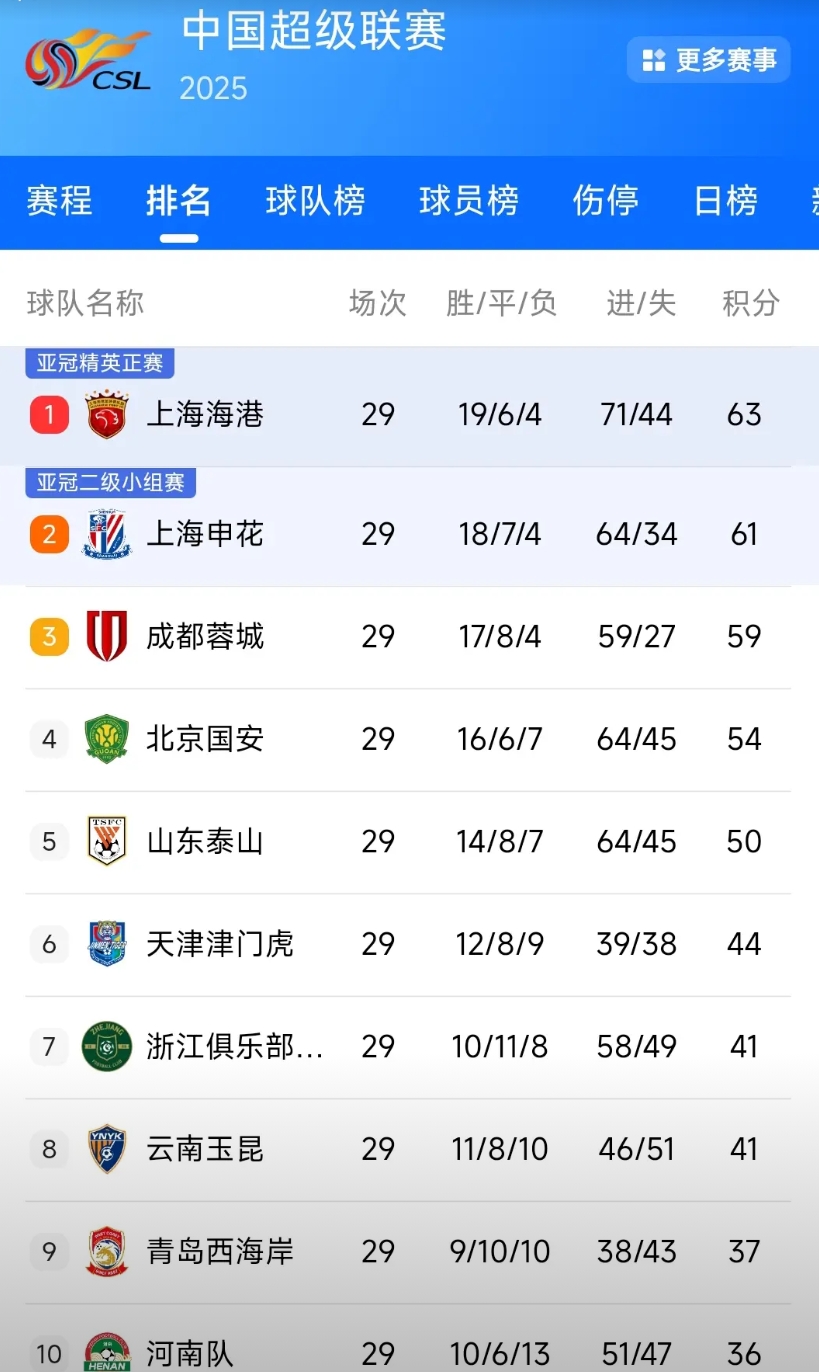The height and width of the screenshot is (1372, 819).
Task: Switch to the 赛程 (schedule) tab
Action: (x=58, y=201)
